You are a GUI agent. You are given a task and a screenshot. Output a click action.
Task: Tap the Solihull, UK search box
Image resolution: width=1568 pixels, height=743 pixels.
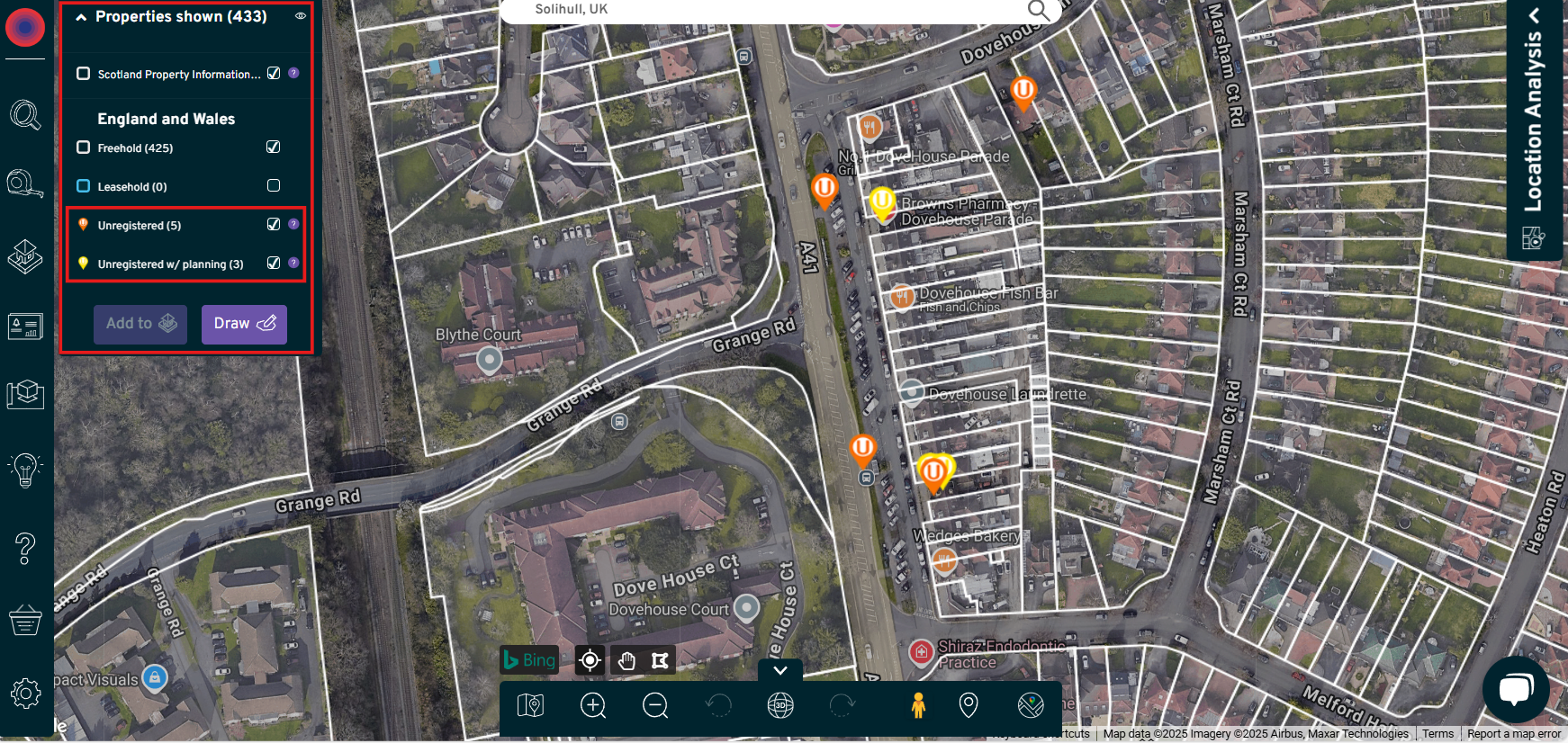(x=765, y=10)
